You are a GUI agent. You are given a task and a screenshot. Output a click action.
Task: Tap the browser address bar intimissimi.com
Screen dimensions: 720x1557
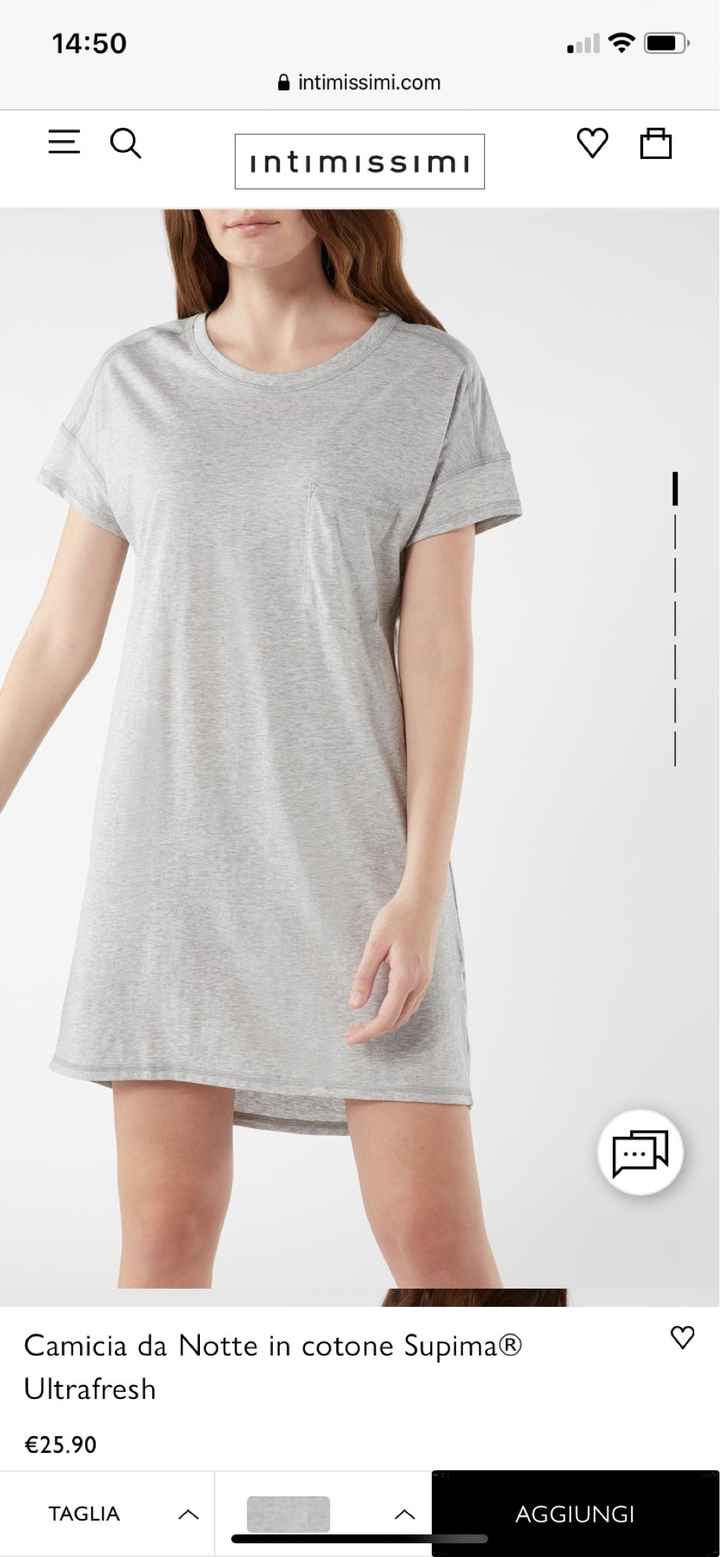click(359, 83)
